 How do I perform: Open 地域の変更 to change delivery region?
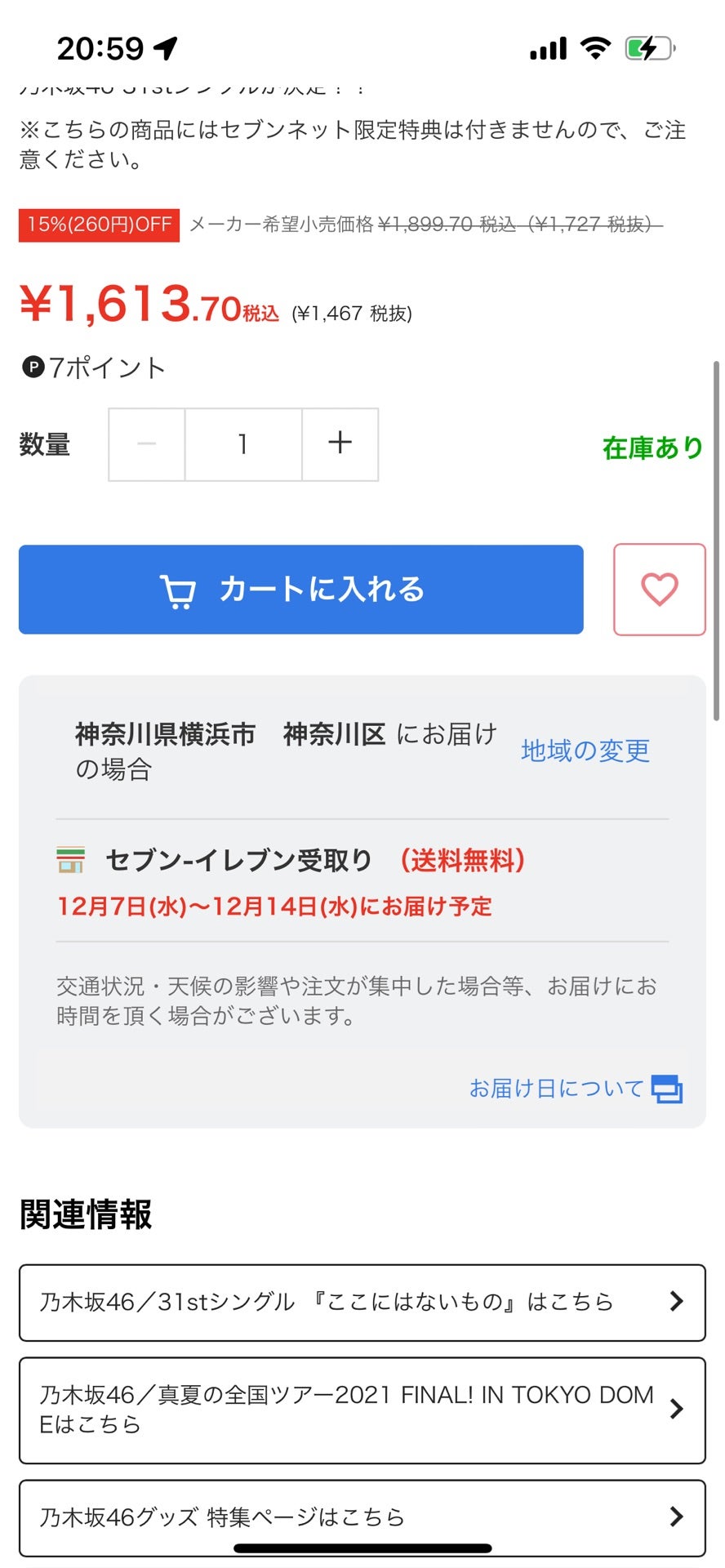click(x=585, y=751)
